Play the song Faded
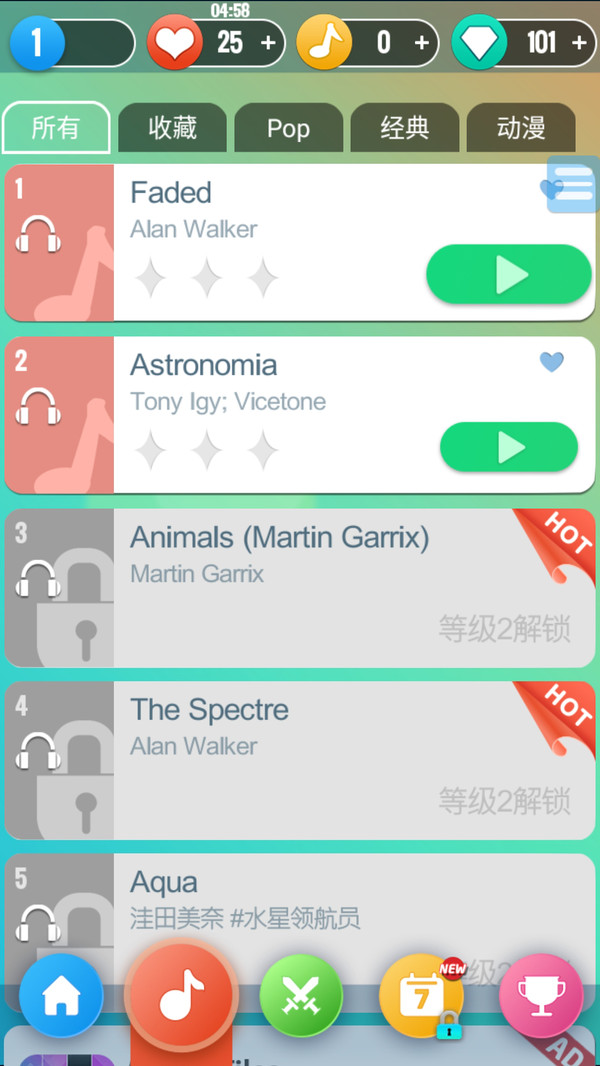600x1066 pixels. (508, 274)
